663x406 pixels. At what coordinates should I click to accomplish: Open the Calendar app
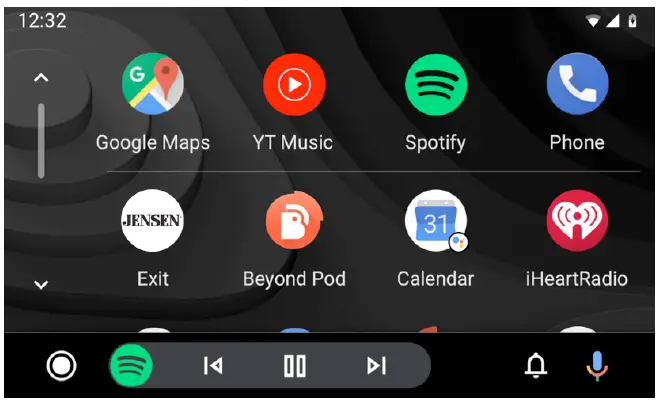(x=435, y=221)
